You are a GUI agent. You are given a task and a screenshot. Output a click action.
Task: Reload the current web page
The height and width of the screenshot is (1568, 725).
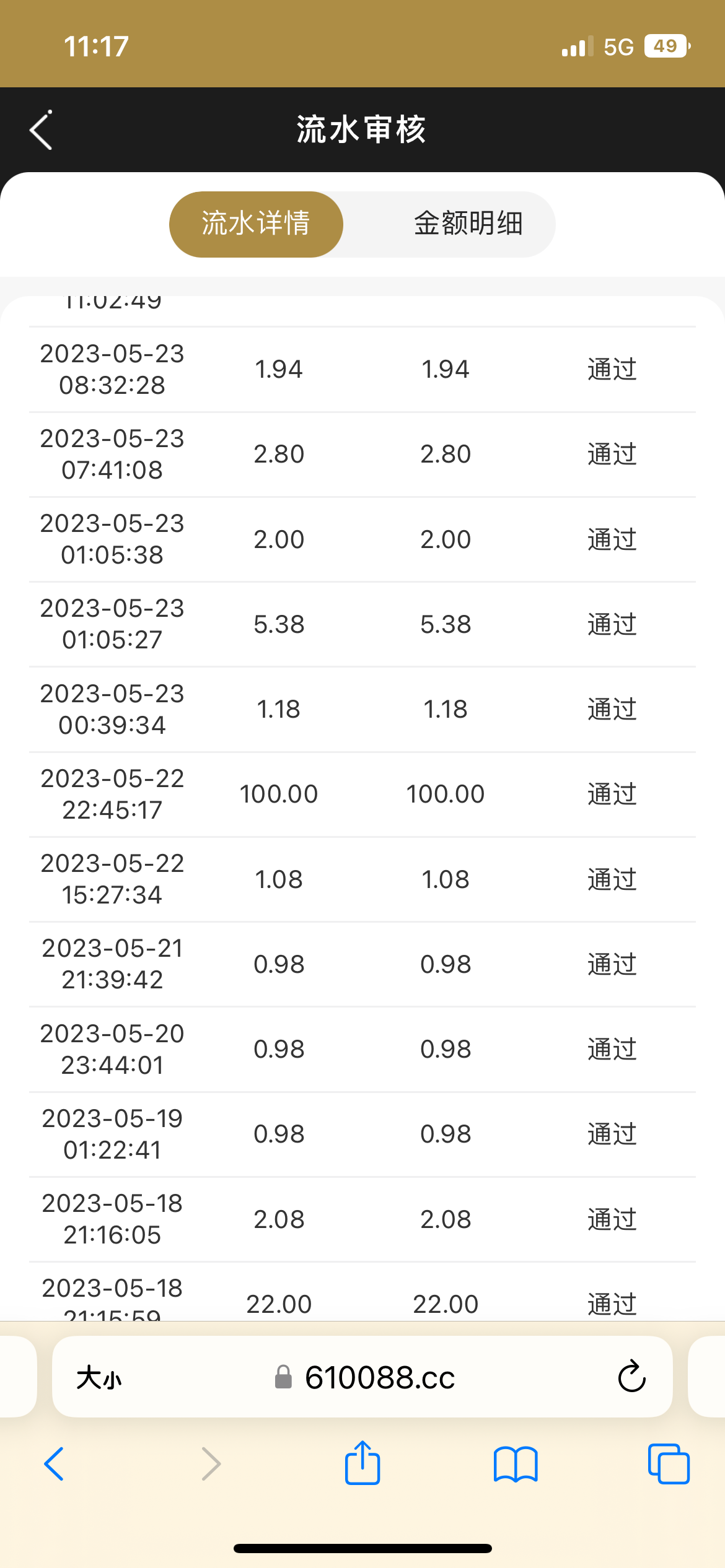coord(631,1377)
